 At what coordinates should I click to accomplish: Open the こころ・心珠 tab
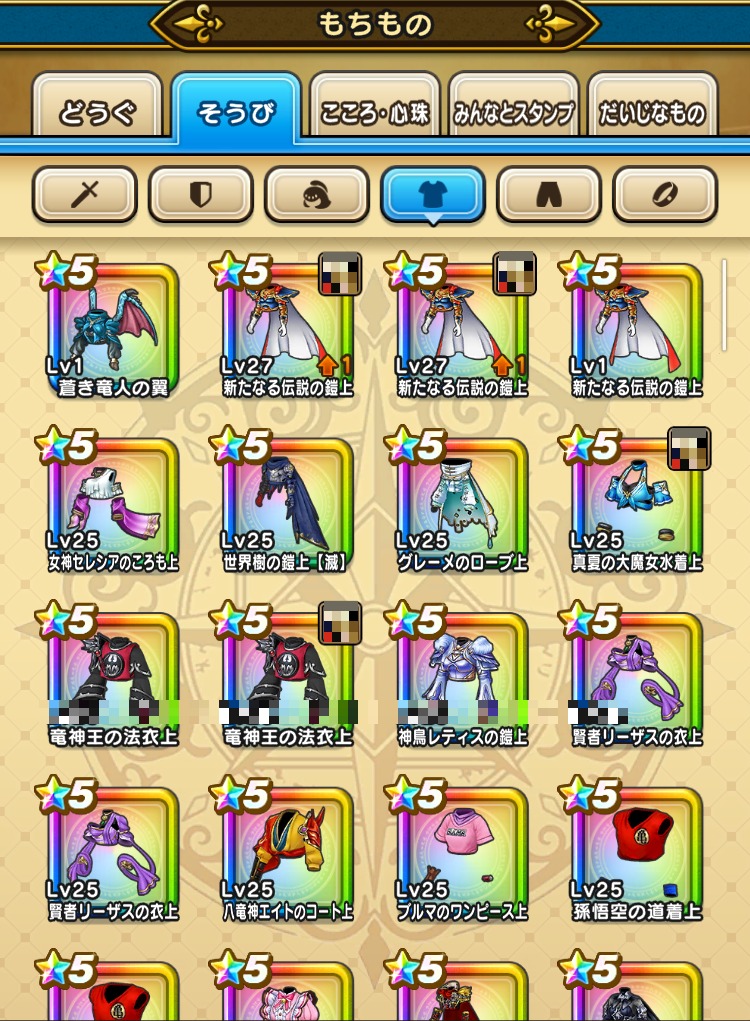pos(375,112)
